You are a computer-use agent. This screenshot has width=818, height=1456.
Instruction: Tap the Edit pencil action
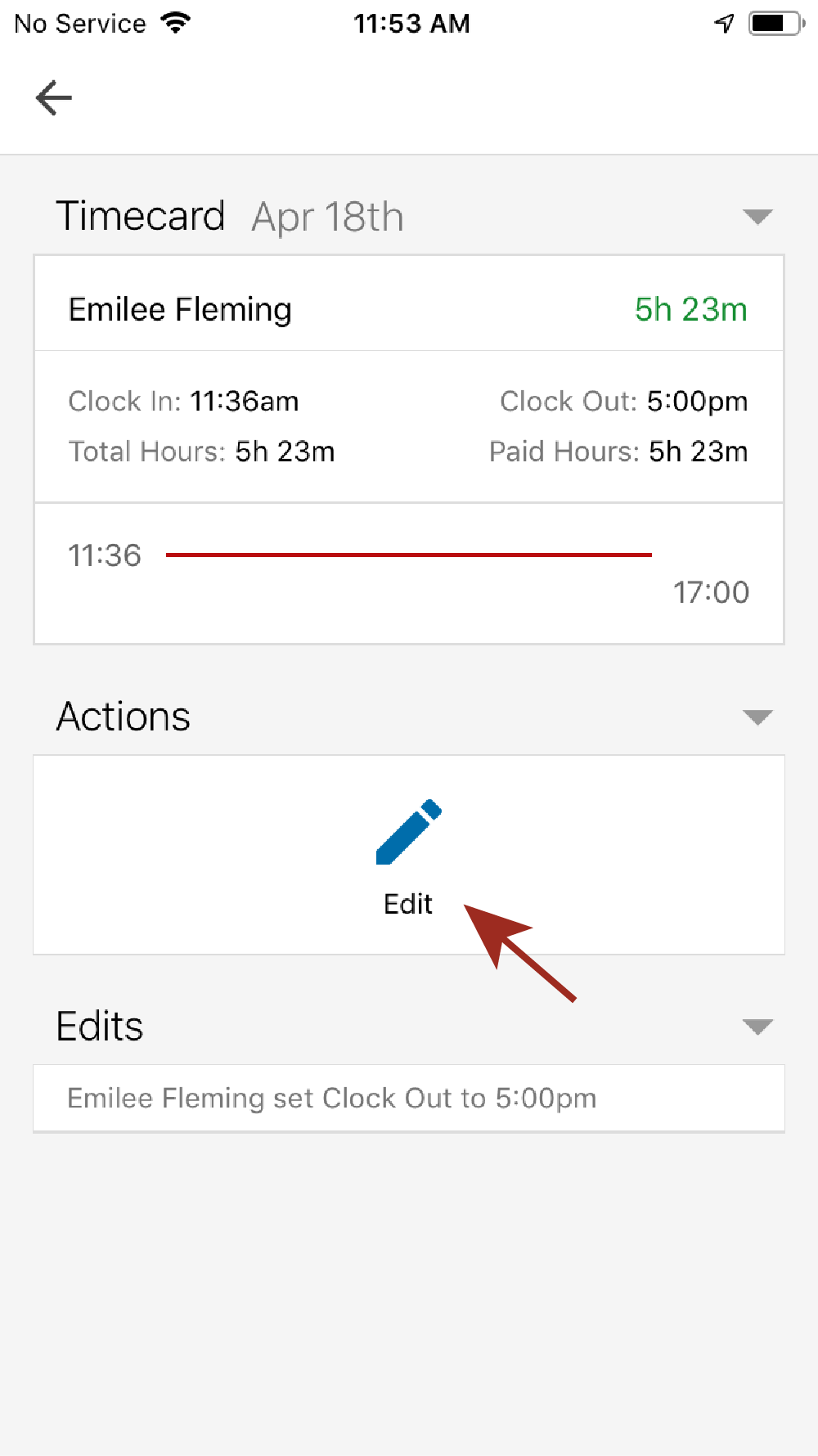click(x=408, y=856)
